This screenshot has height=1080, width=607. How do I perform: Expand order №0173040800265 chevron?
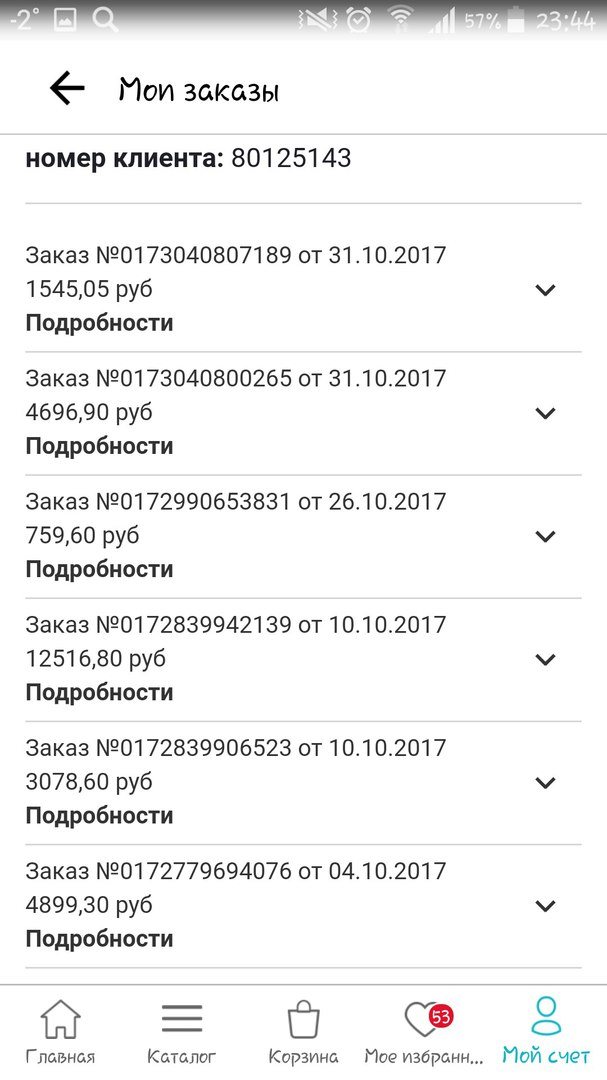click(x=545, y=413)
